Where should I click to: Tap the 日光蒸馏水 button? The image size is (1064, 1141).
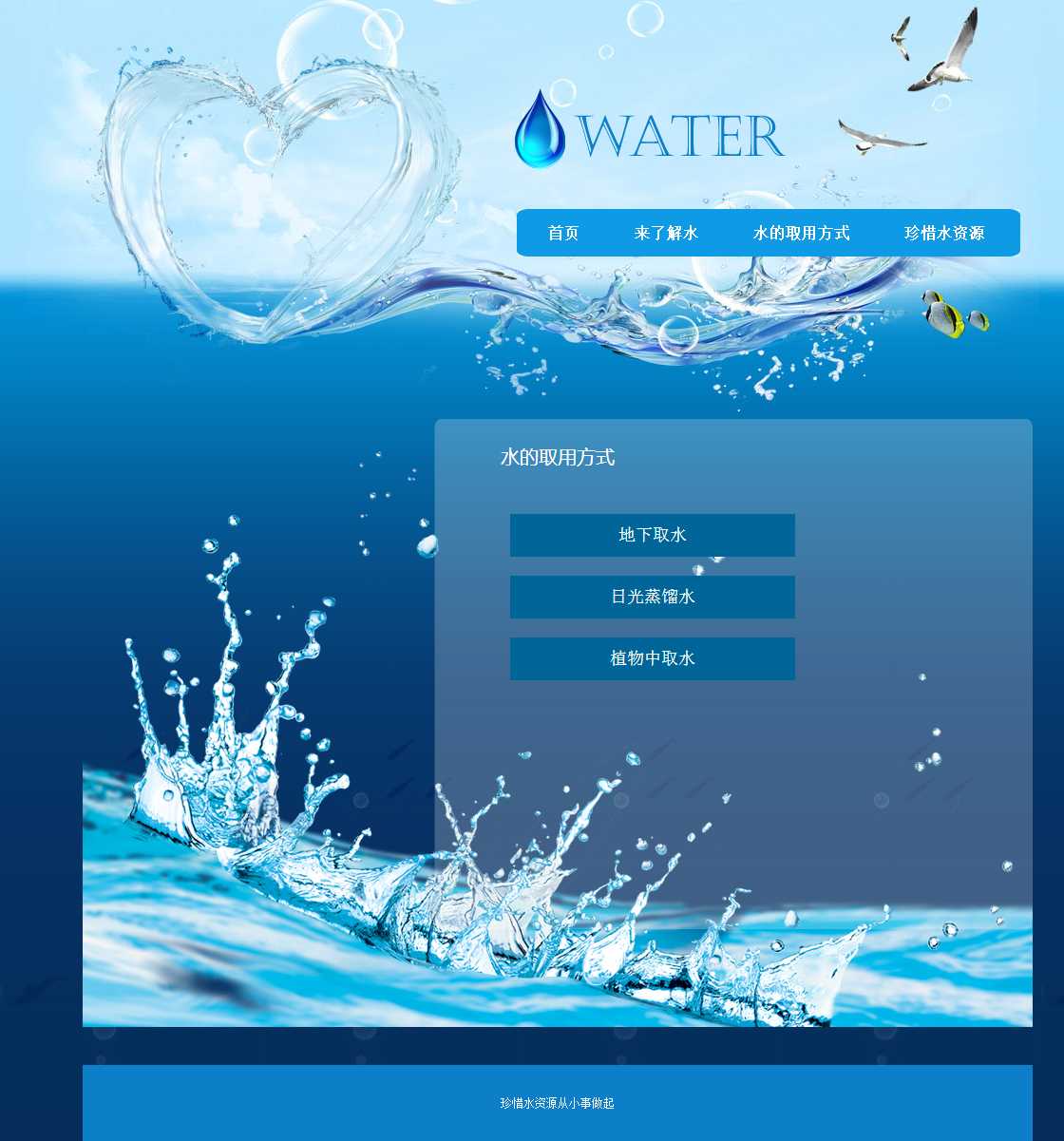pos(652,597)
